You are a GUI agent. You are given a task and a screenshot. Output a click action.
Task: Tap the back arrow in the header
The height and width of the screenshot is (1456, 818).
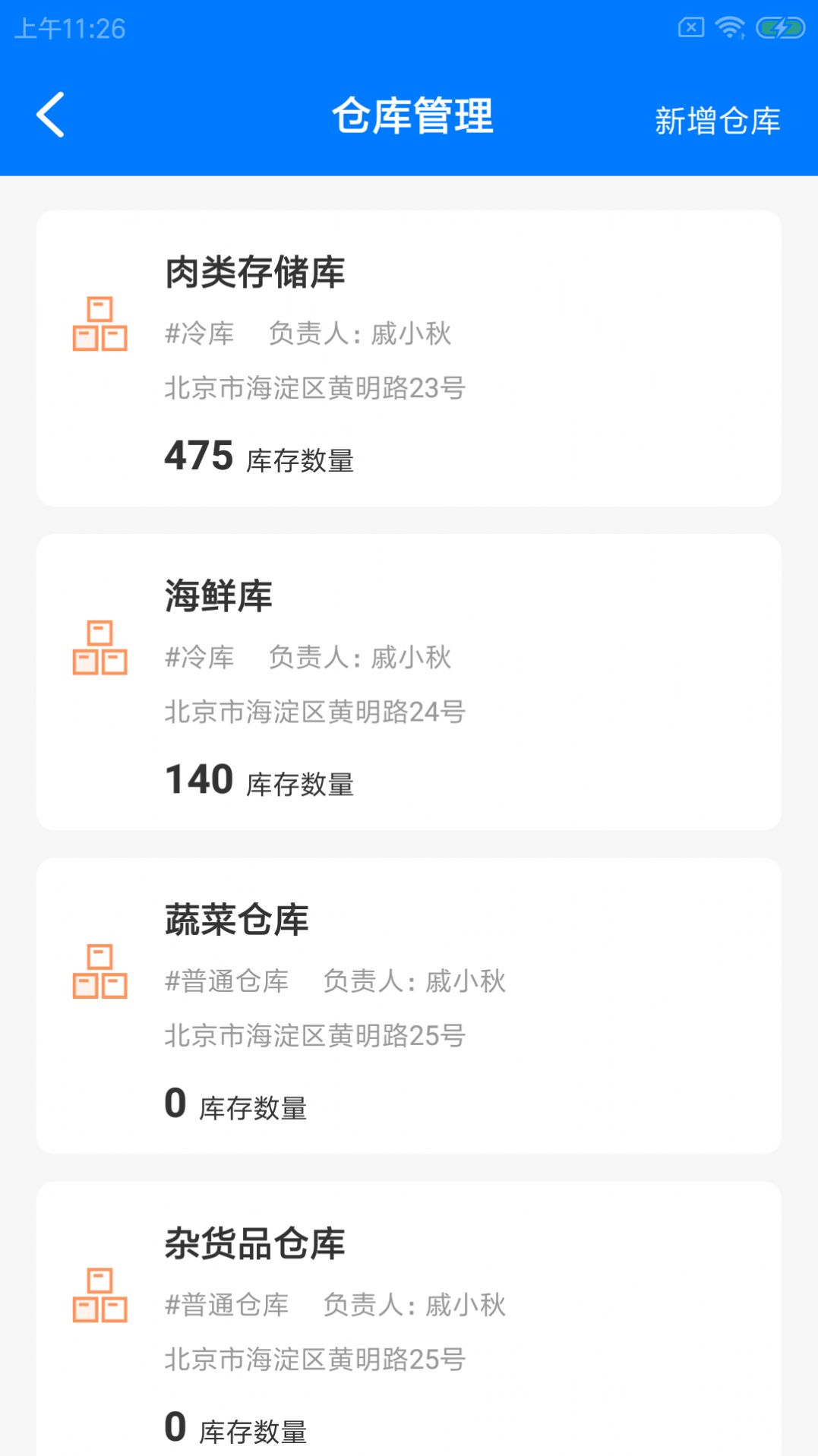50,114
